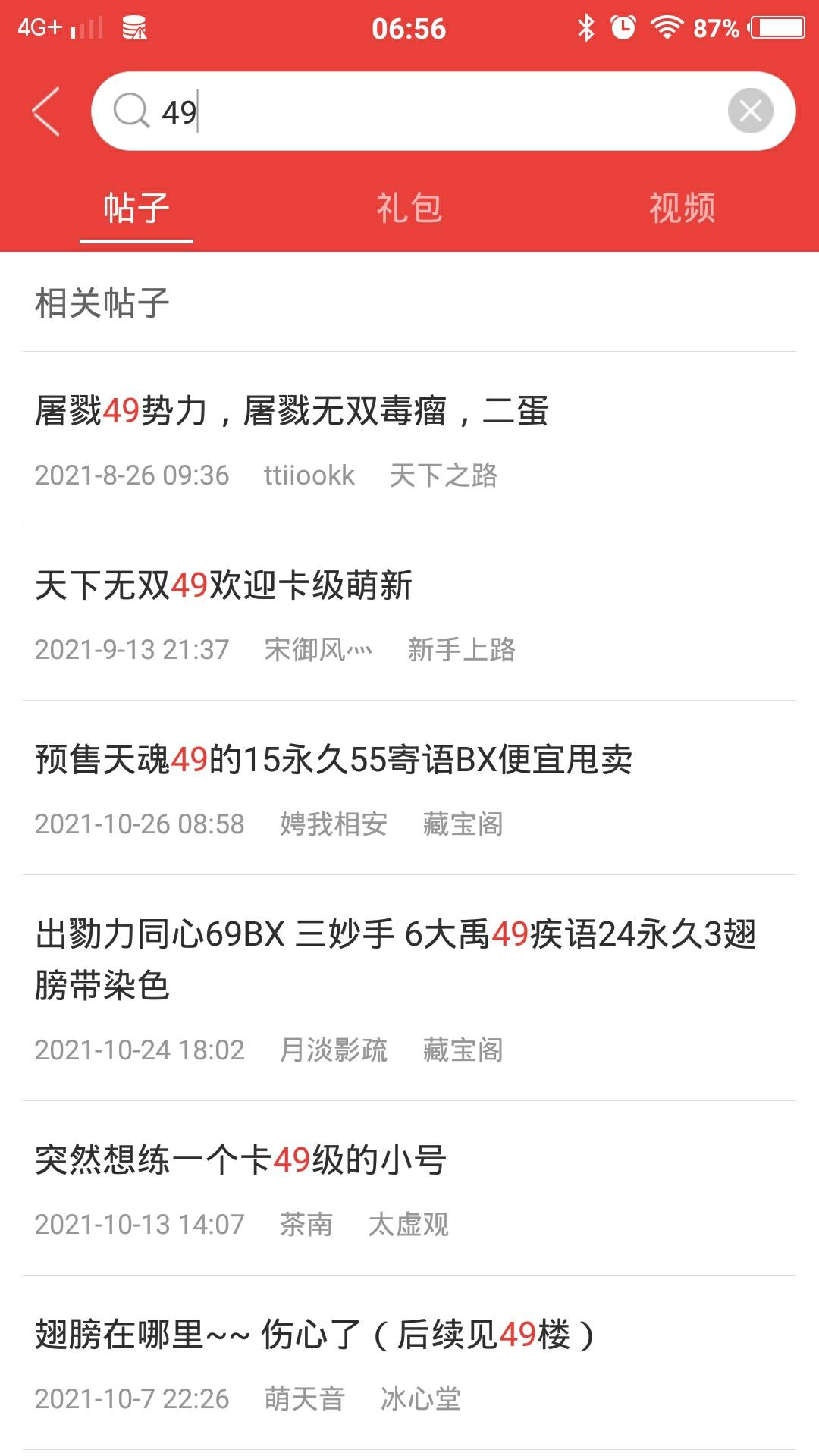This screenshot has width=819, height=1456.
Task: Open post 天下无双49欢迎卡级萌新
Action: pyautogui.click(x=409, y=614)
